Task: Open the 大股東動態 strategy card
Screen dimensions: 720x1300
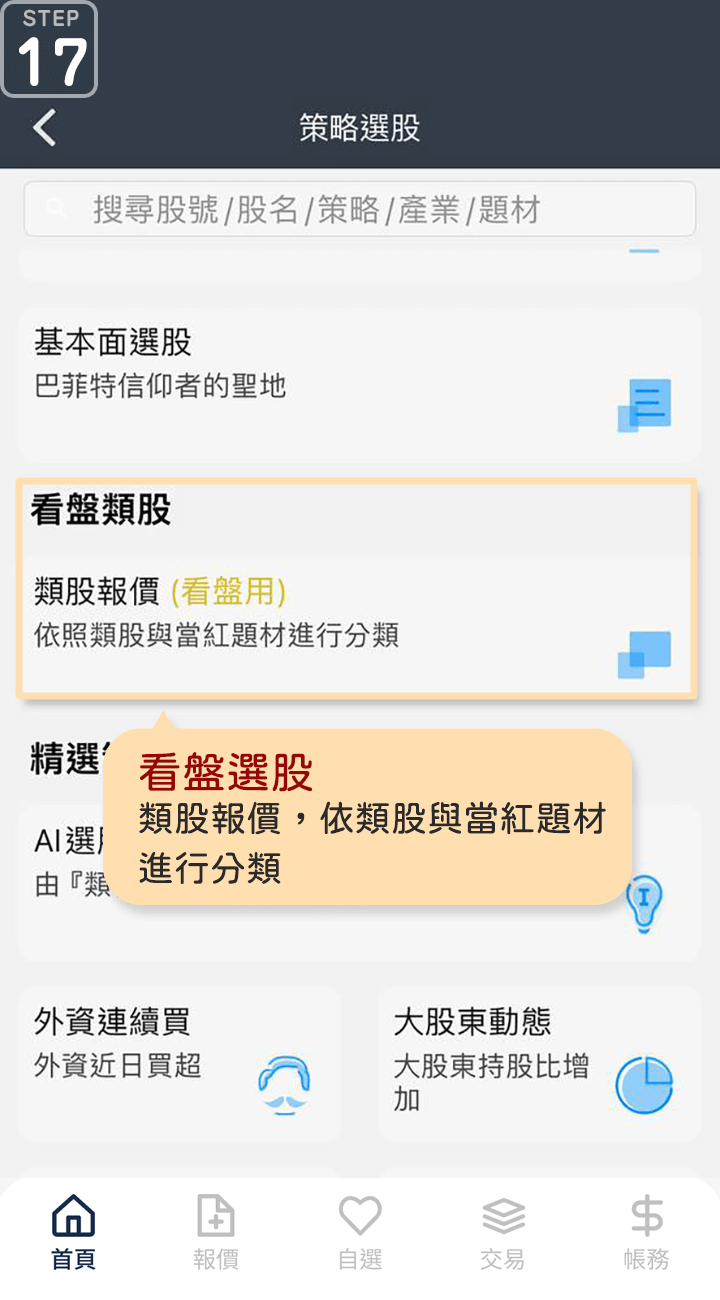Action: pos(539,1064)
